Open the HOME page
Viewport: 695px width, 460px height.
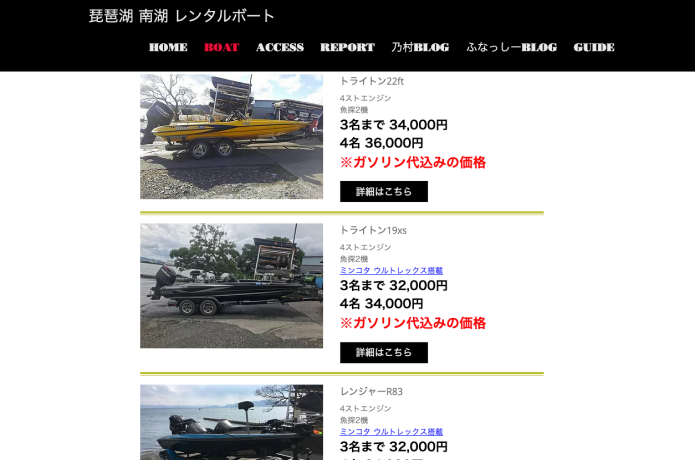tap(168, 47)
